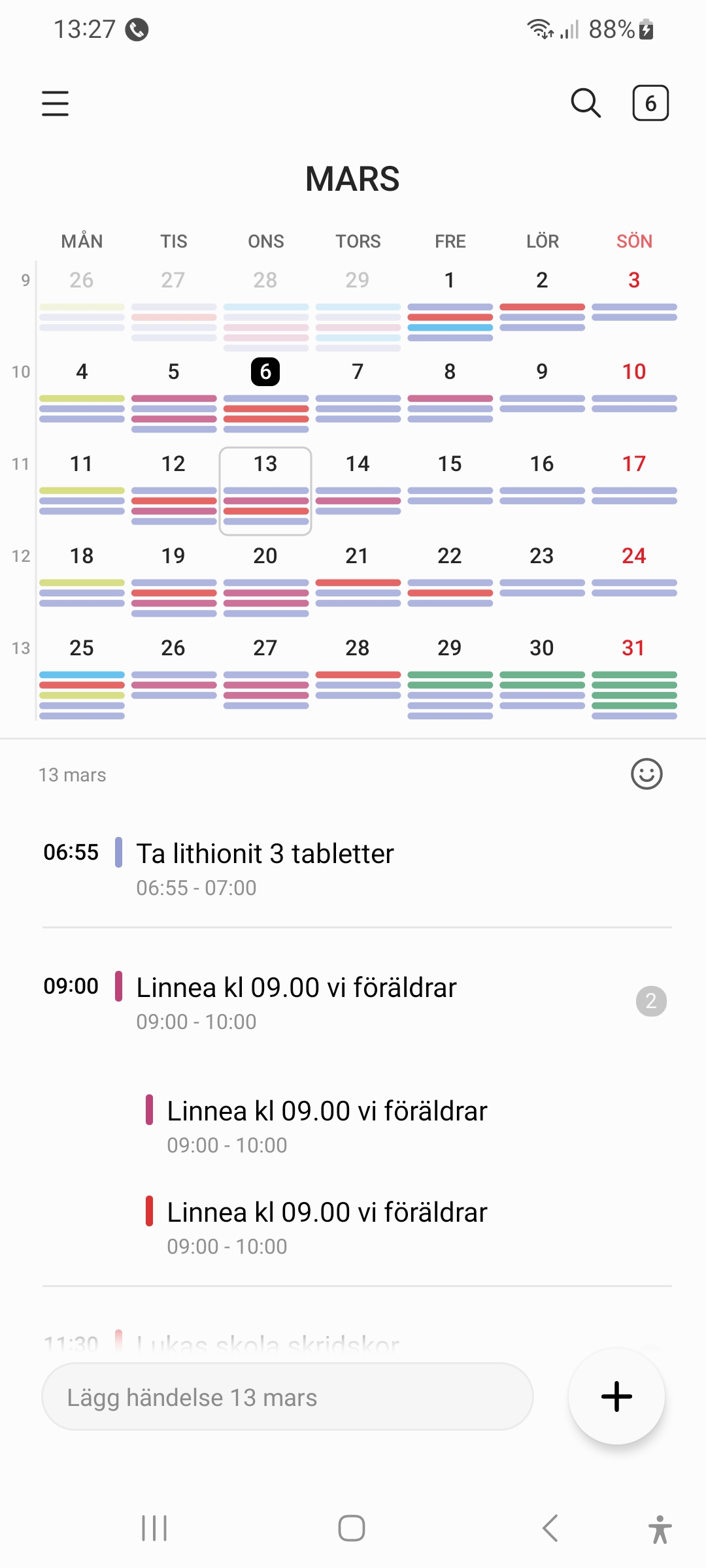The width and height of the screenshot is (706, 1568).
Task: Open the sticker smiley for 13 mars
Action: point(647,774)
